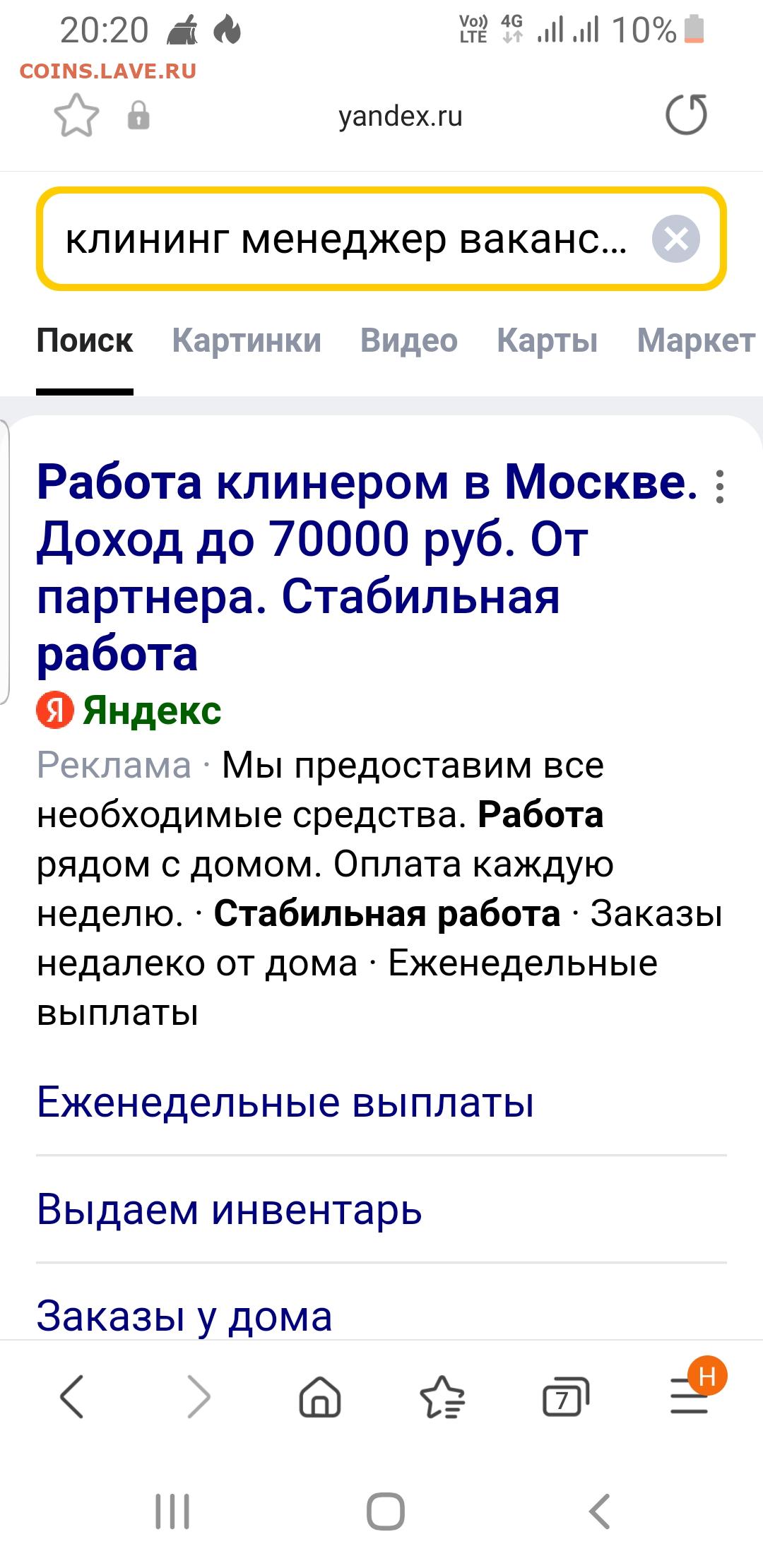
Task: Bookmark this page with the star icon
Action: [76, 115]
